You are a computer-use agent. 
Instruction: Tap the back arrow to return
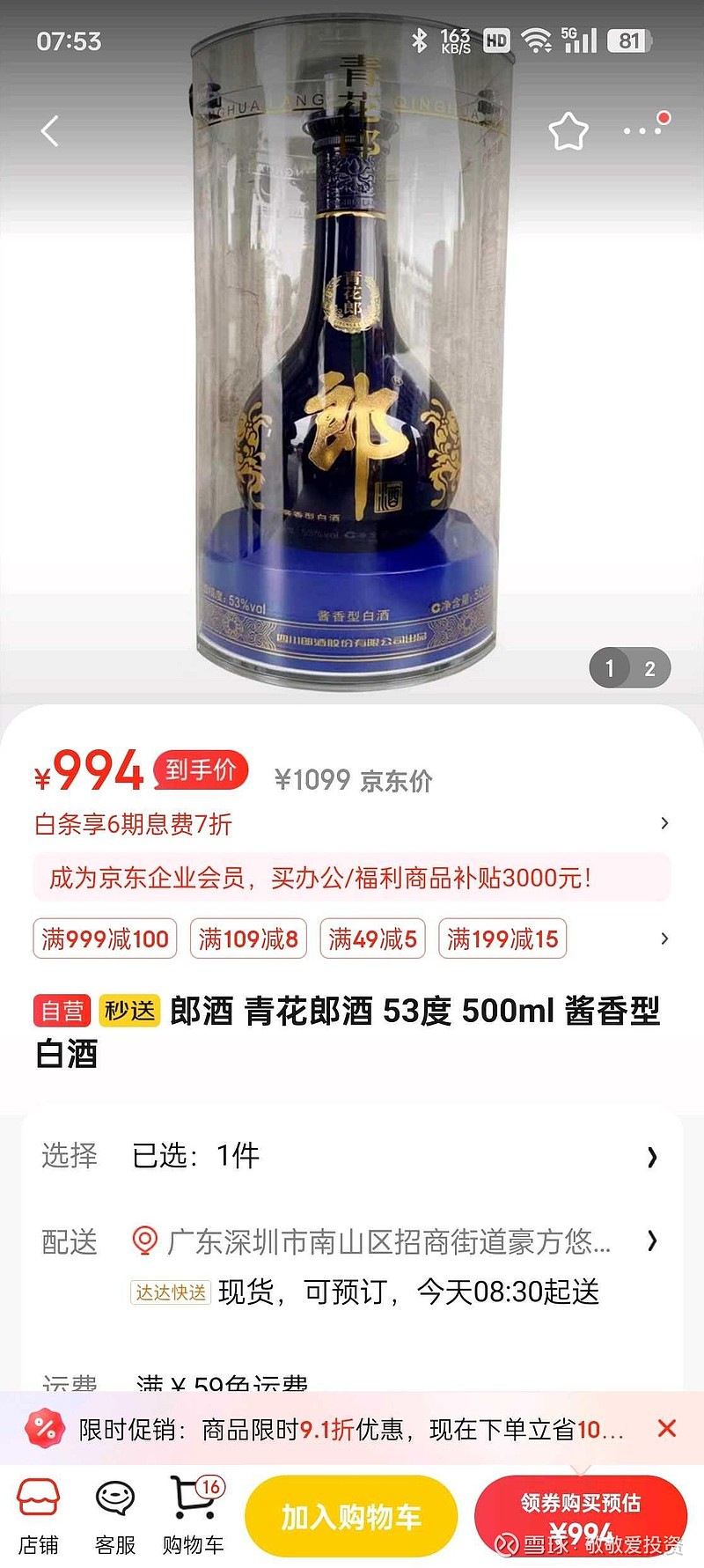click(x=48, y=130)
